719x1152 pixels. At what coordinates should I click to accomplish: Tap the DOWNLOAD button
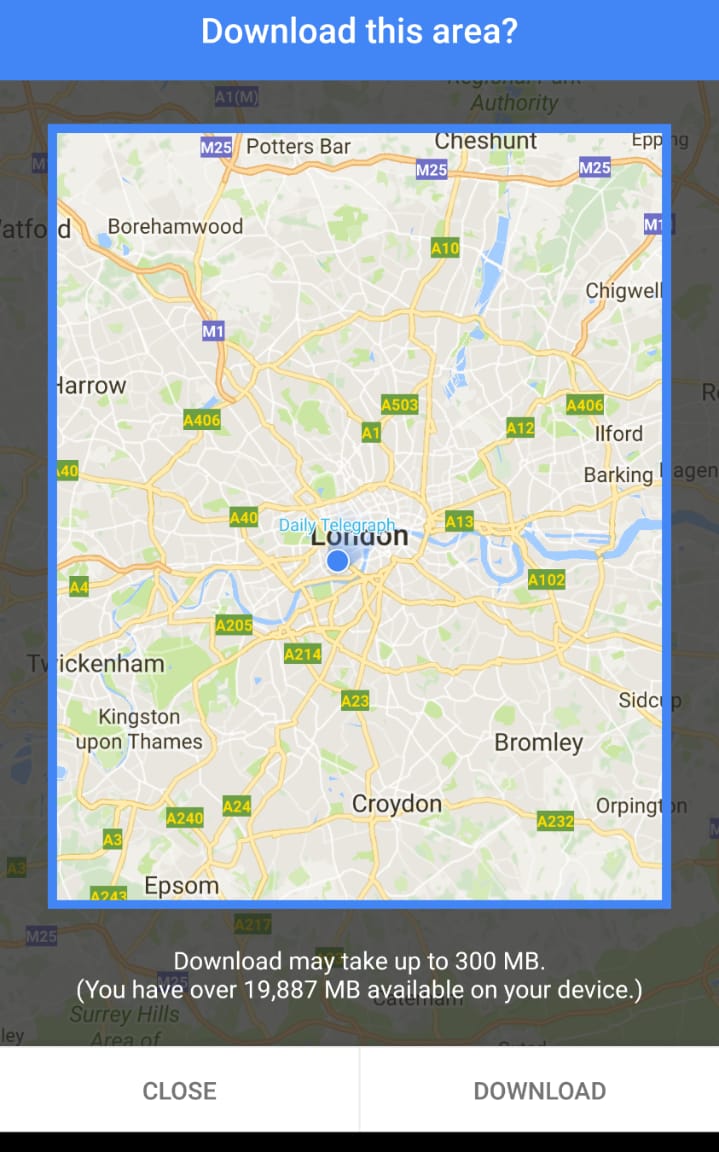(539, 1090)
